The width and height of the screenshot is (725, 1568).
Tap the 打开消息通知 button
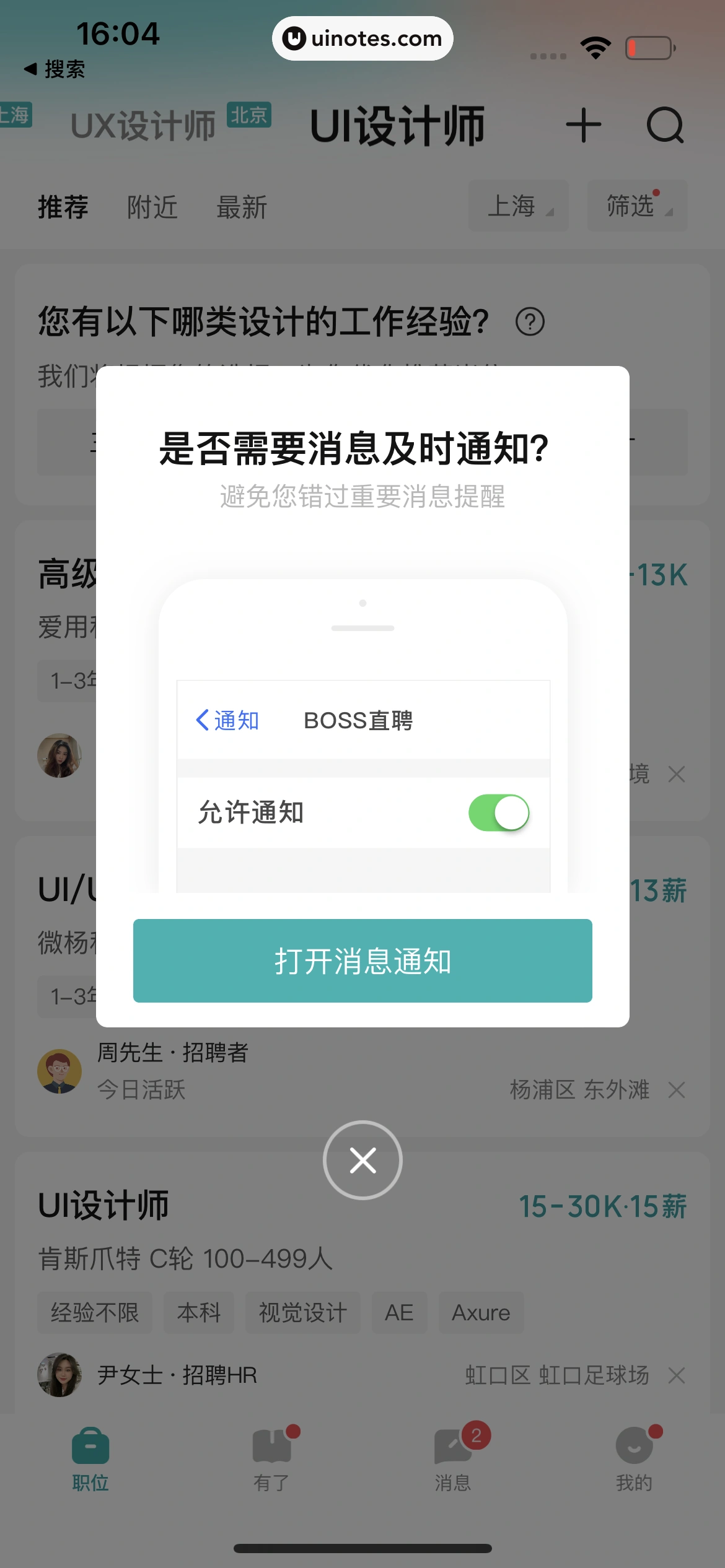(x=362, y=960)
